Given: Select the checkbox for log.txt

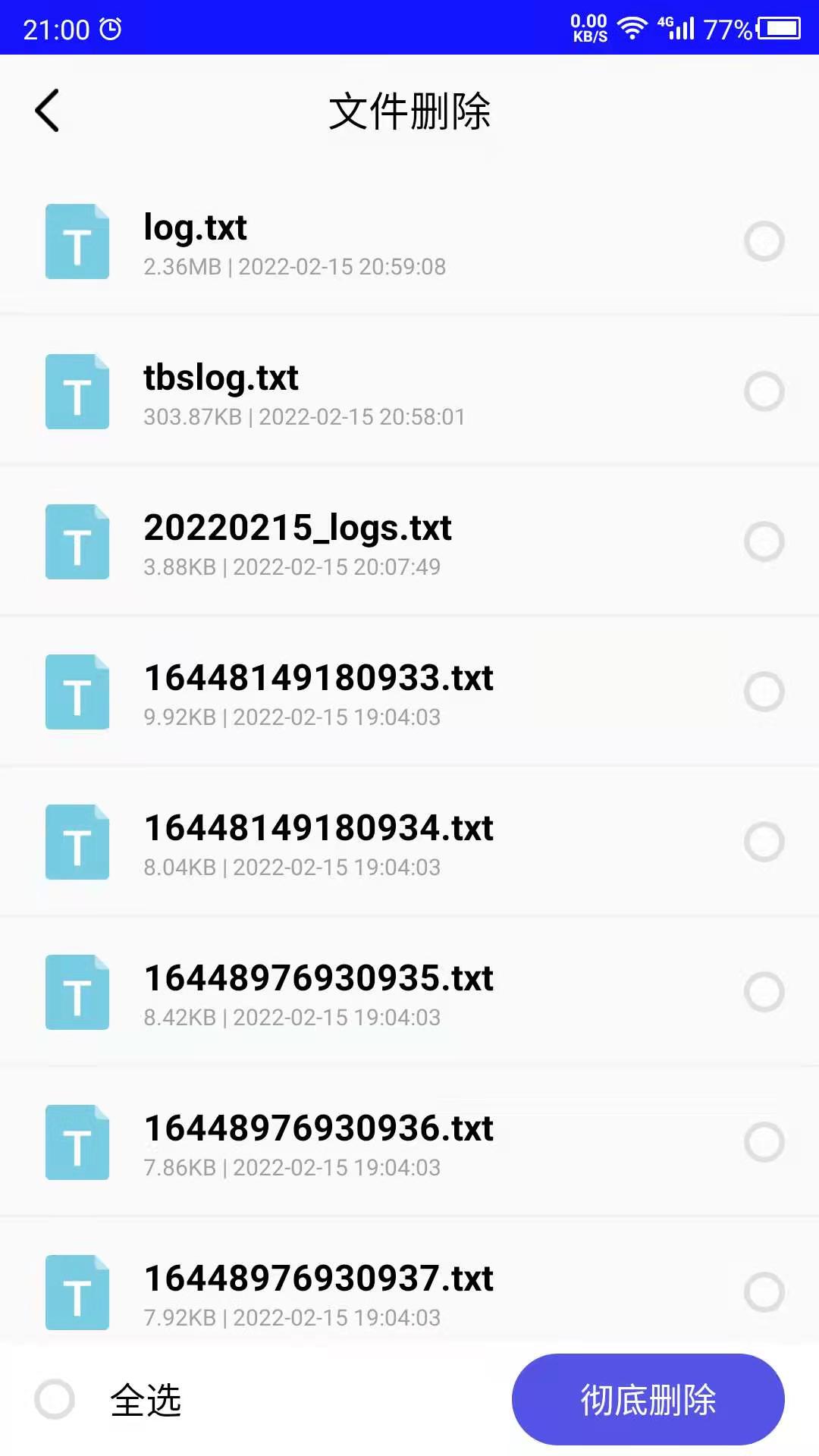Looking at the screenshot, I should (764, 241).
